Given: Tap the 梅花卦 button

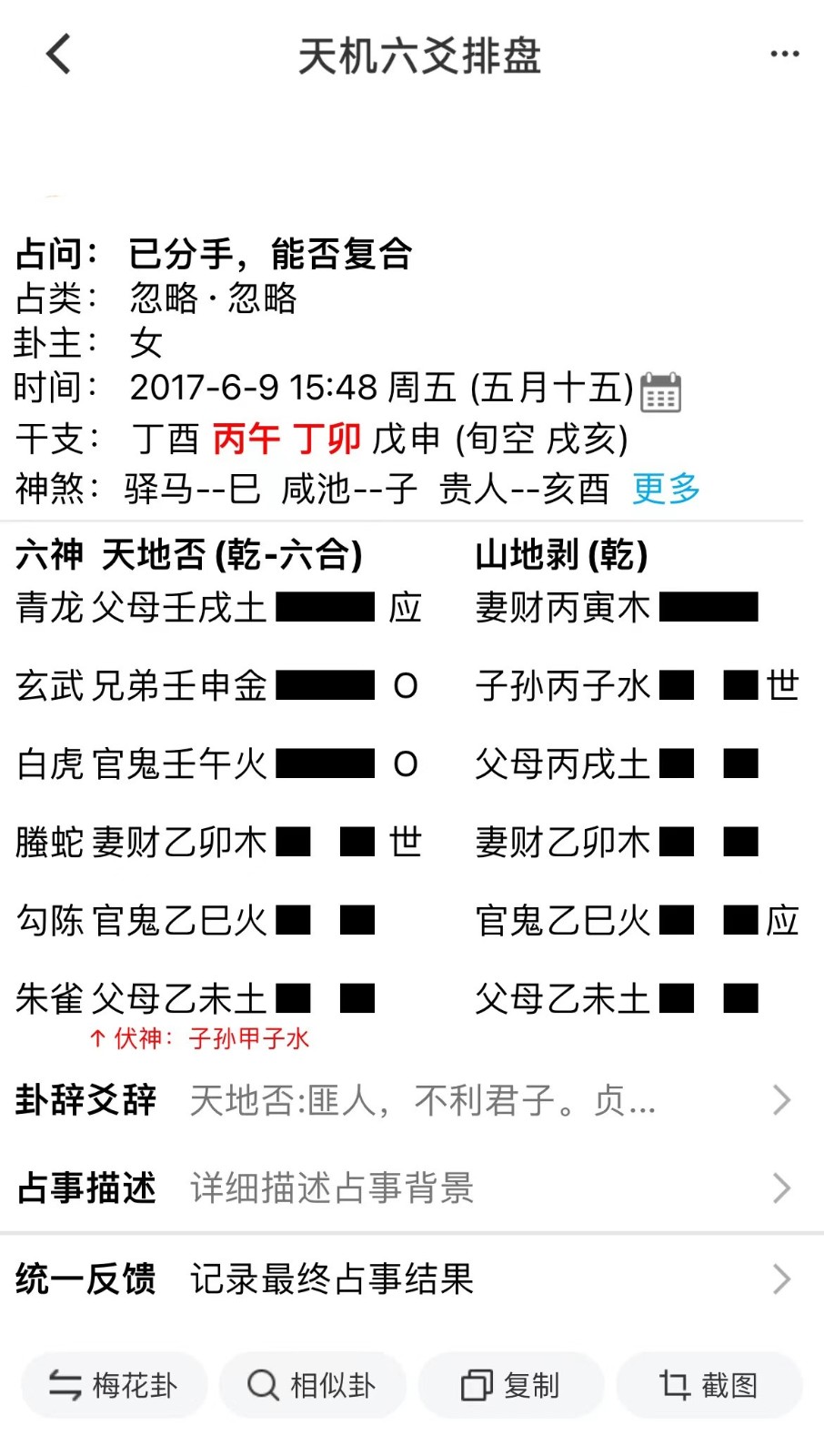Looking at the screenshot, I should (x=115, y=1385).
